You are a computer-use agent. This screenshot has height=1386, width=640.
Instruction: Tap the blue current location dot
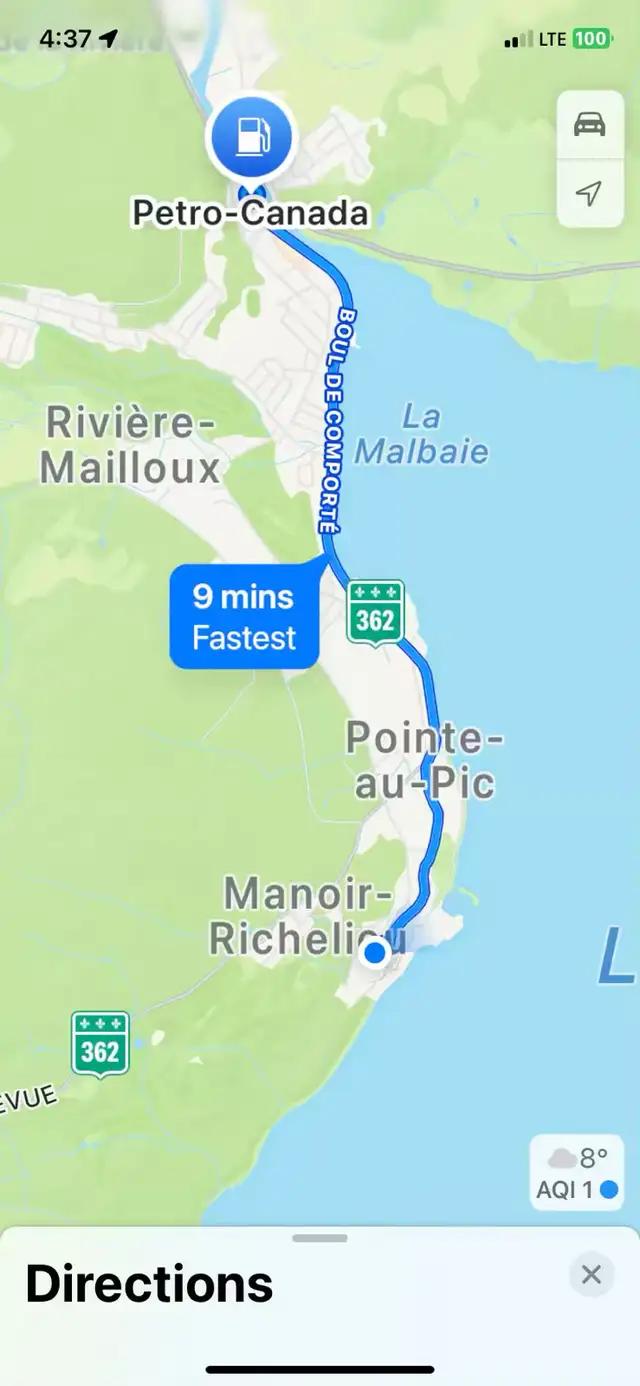pyautogui.click(x=375, y=953)
